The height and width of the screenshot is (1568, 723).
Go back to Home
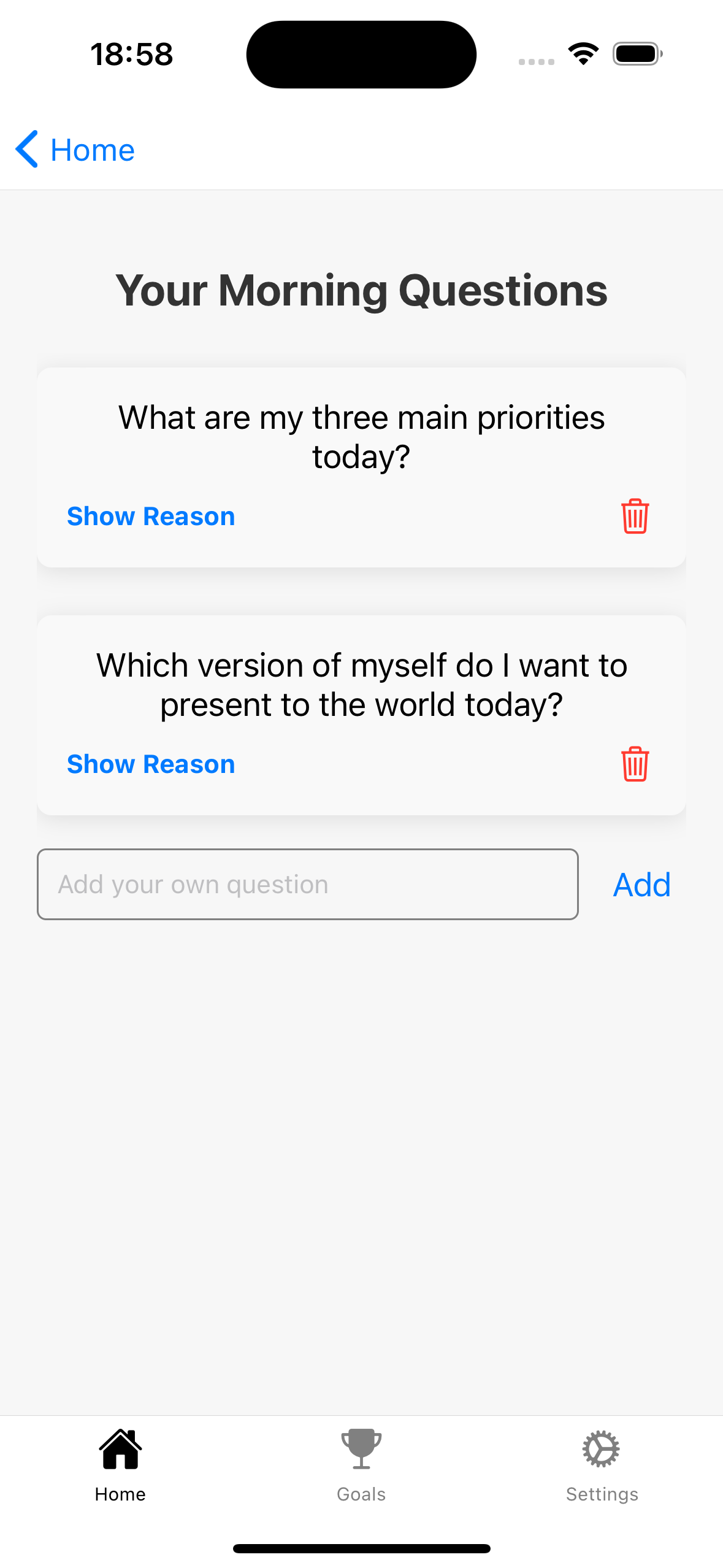75,150
